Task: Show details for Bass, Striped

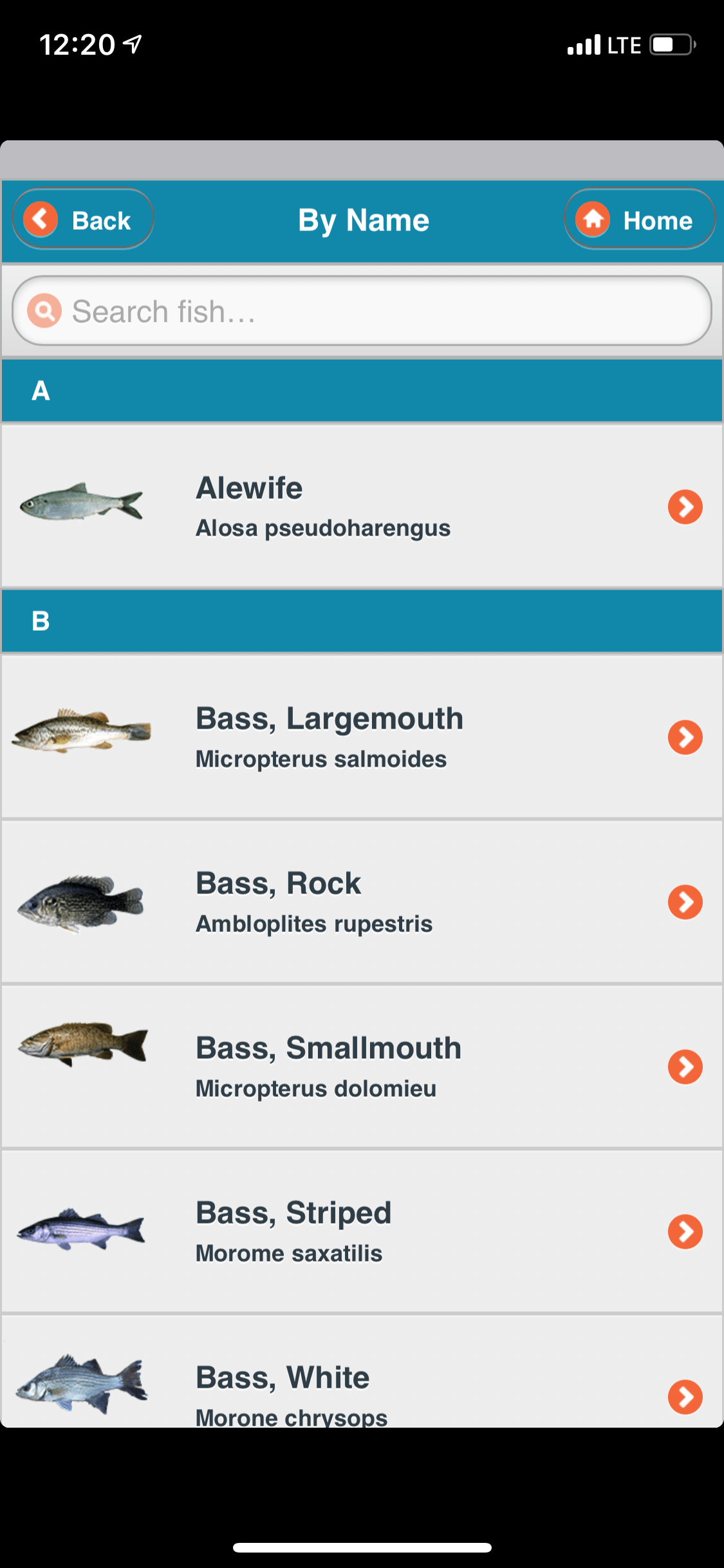Action: pyautogui.click(x=362, y=1231)
